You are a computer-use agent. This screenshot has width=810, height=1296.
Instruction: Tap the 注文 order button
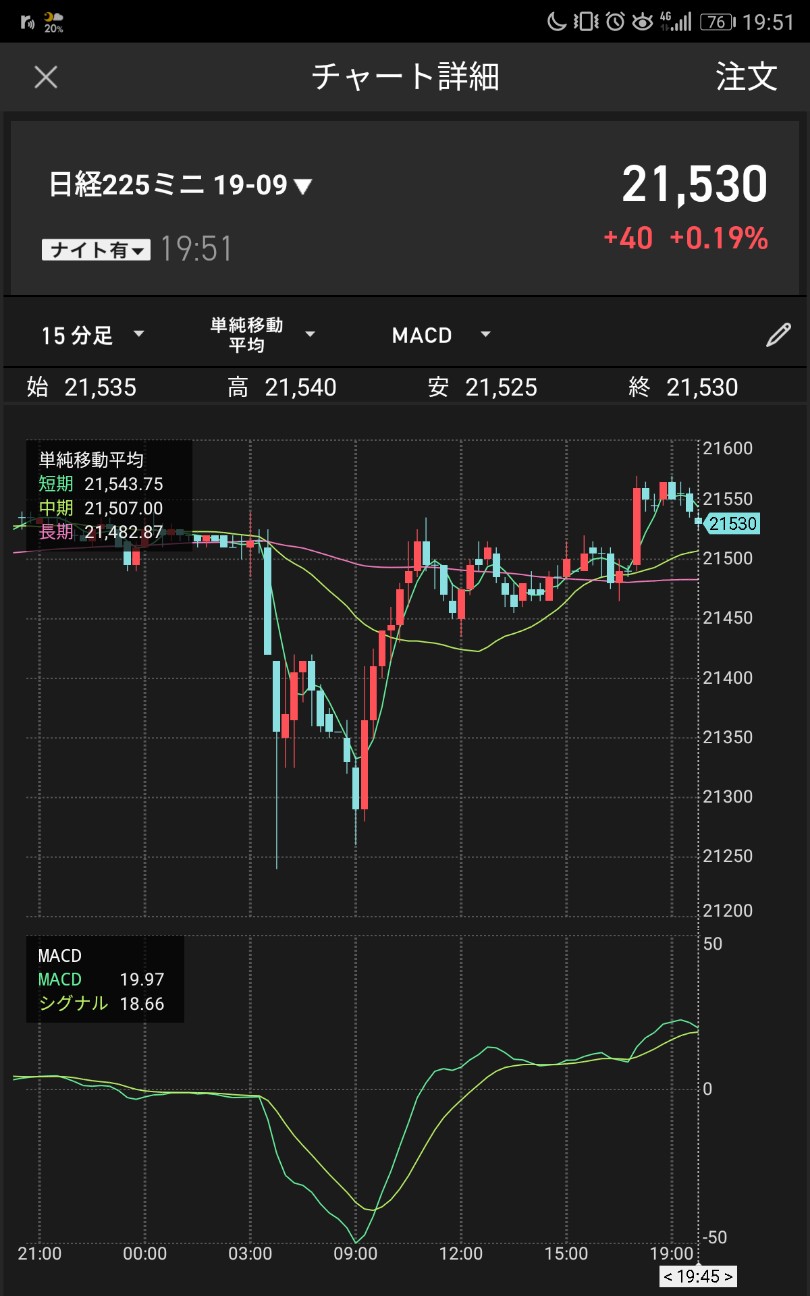pyautogui.click(x=746, y=77)
